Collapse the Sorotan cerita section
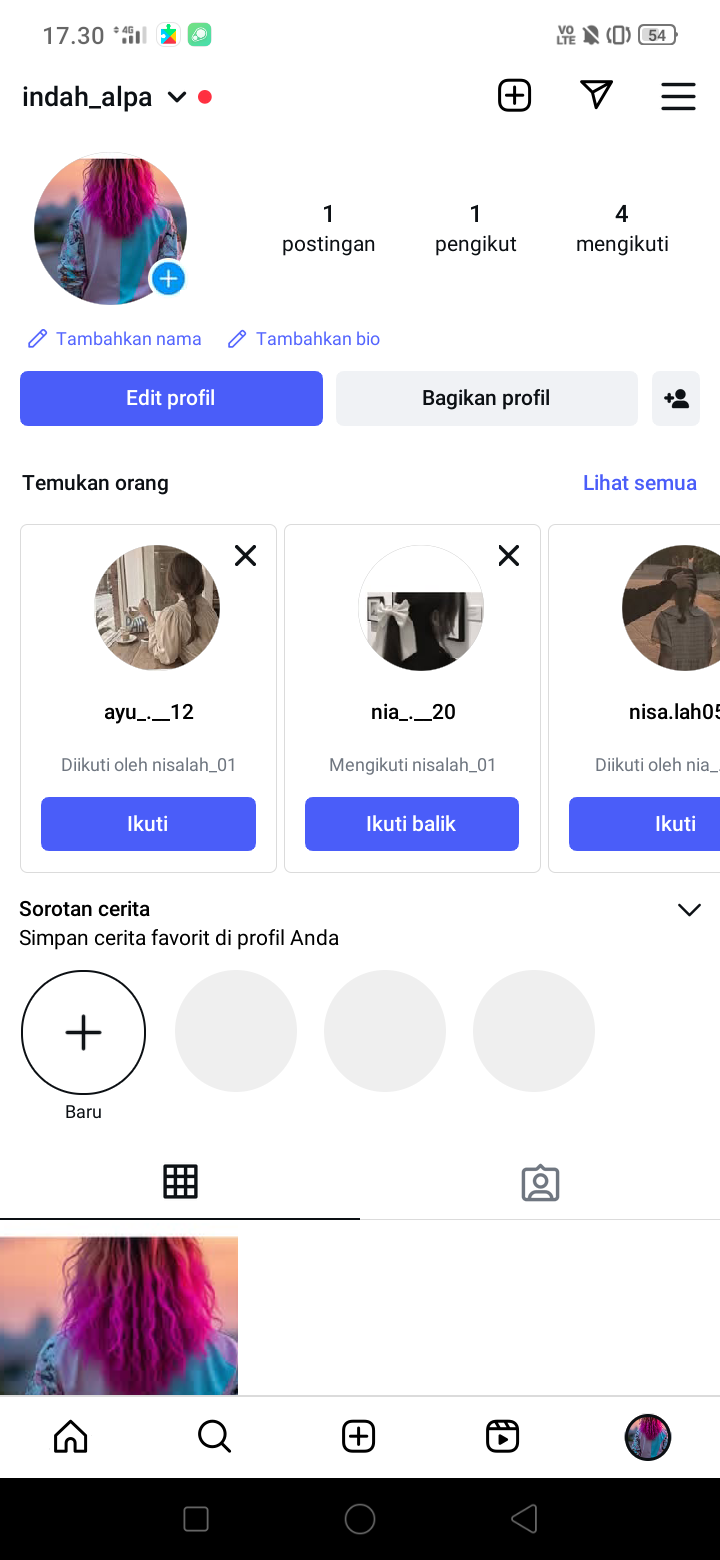The width and height of the screenshot is (720, 1560). pos(689,910)
